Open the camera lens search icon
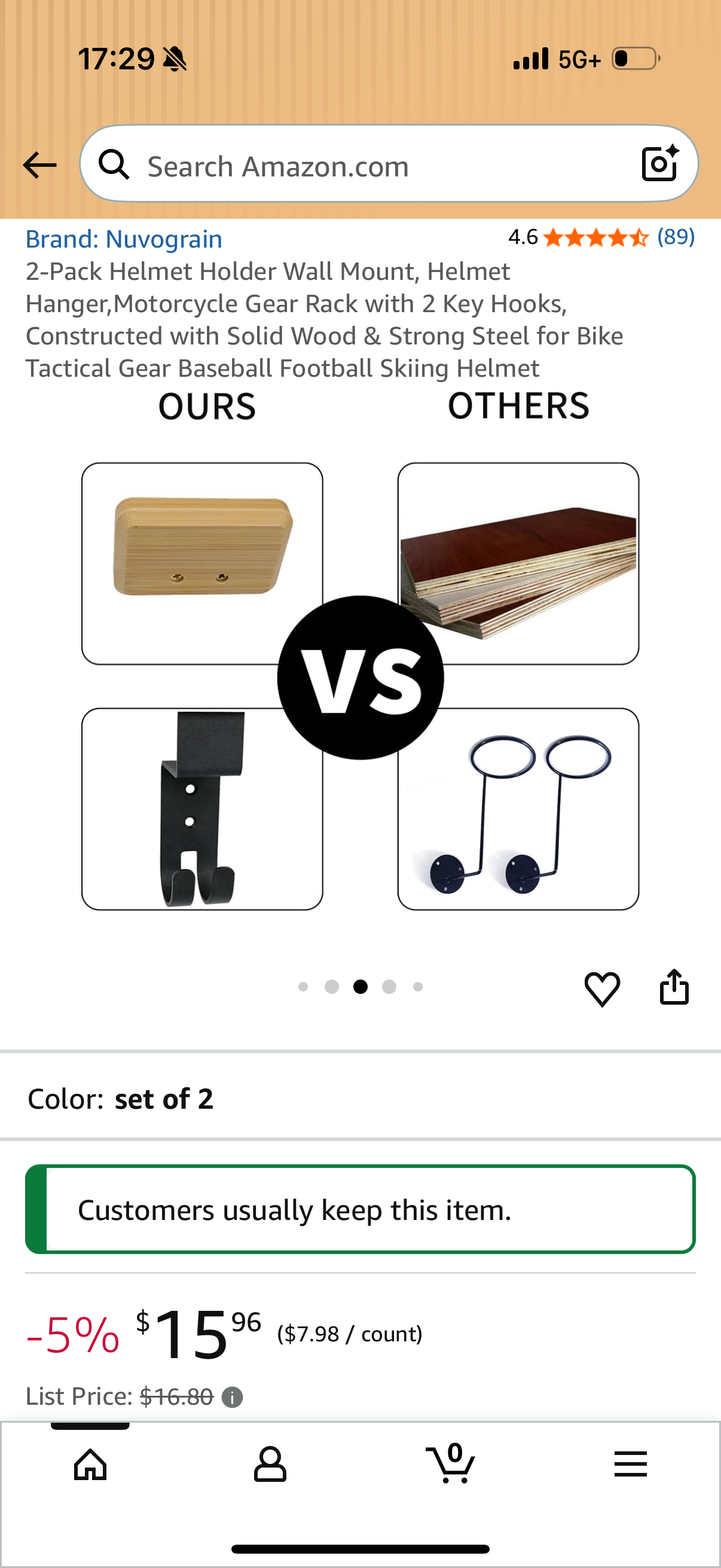The width and height of the screenshot is (721, 1568). click(660, 163)
